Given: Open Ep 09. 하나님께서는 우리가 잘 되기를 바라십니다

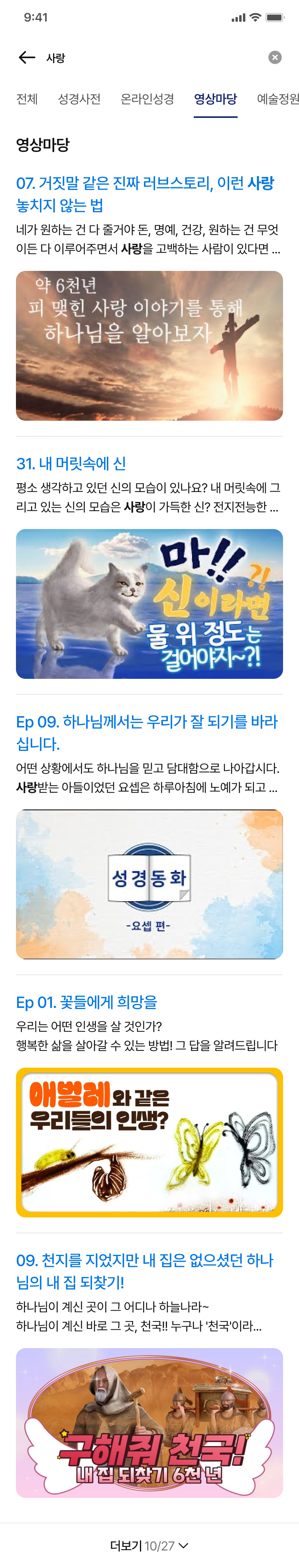Looking at the screenshot, I should coord(146,732).
